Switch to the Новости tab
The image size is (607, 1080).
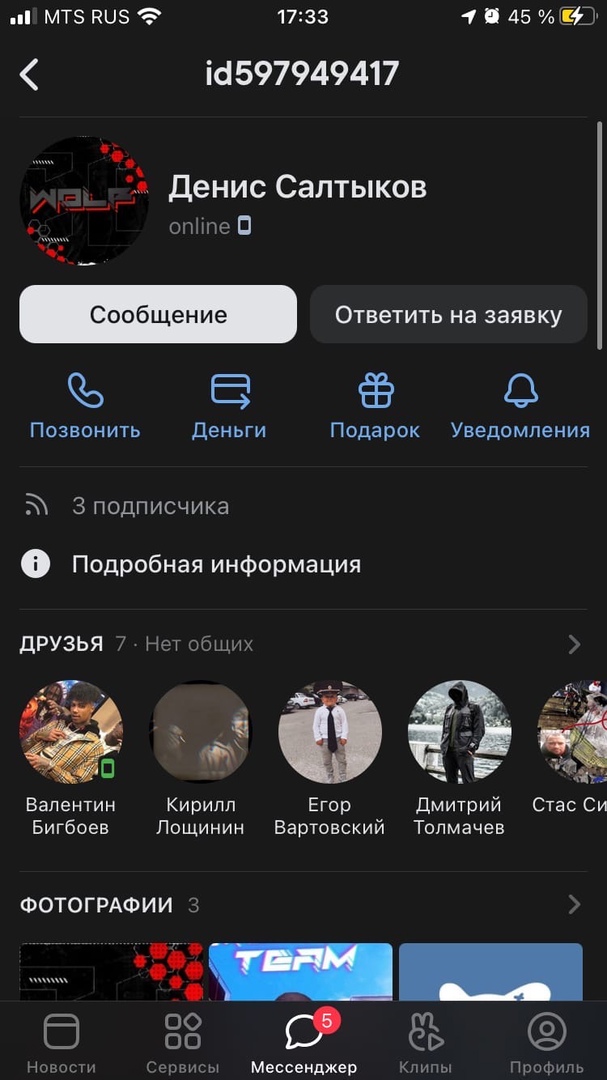tap(61, 1043)
